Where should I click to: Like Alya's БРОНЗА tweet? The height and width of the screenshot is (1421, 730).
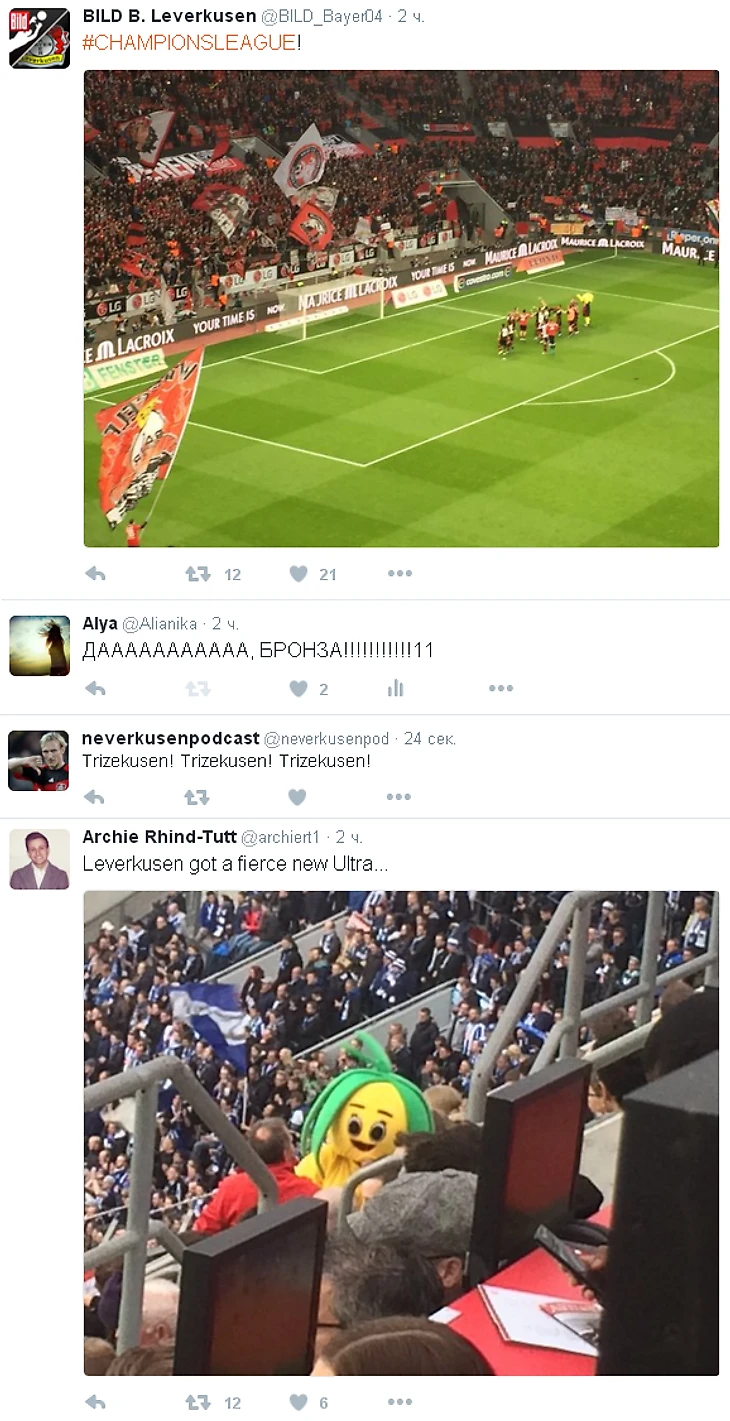[x=298, y=689]
